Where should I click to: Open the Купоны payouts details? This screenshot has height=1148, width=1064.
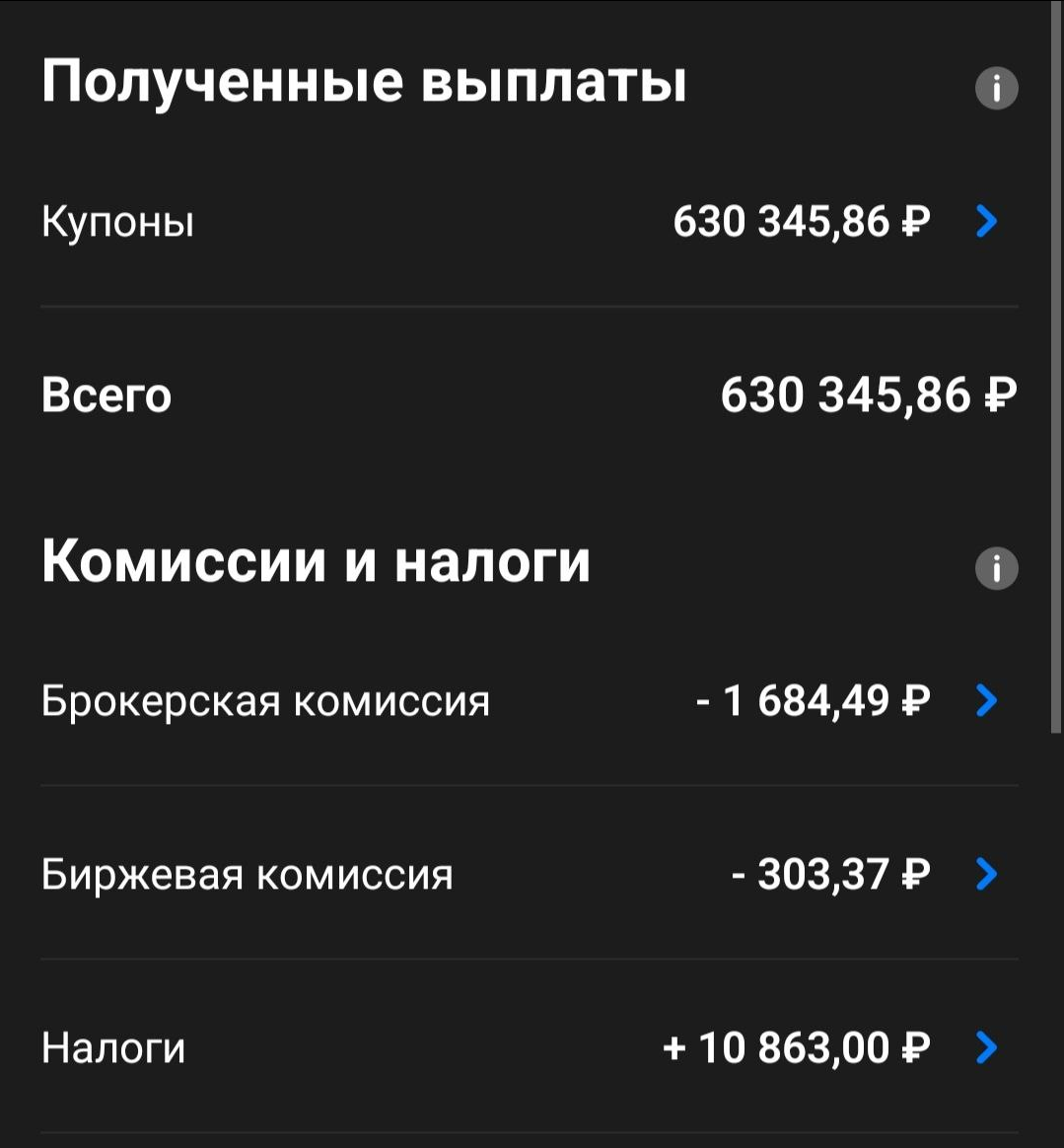pyautogui.click(x=986, y=222)
